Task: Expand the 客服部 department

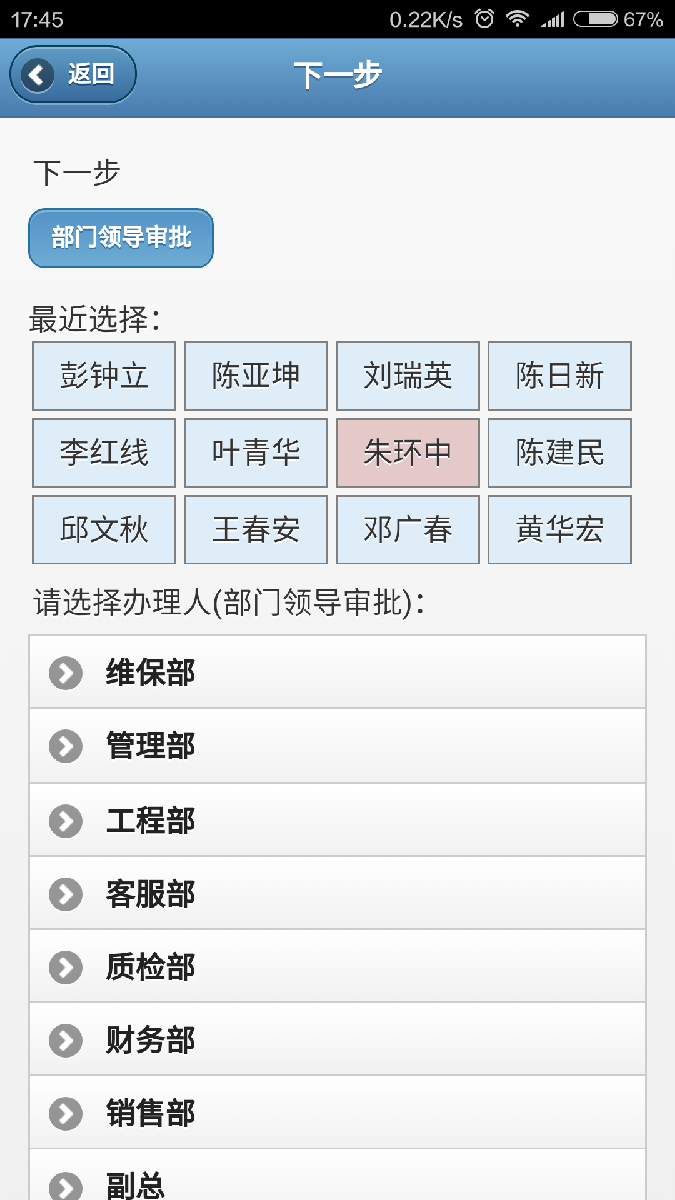Action: (x=337, y=894)
